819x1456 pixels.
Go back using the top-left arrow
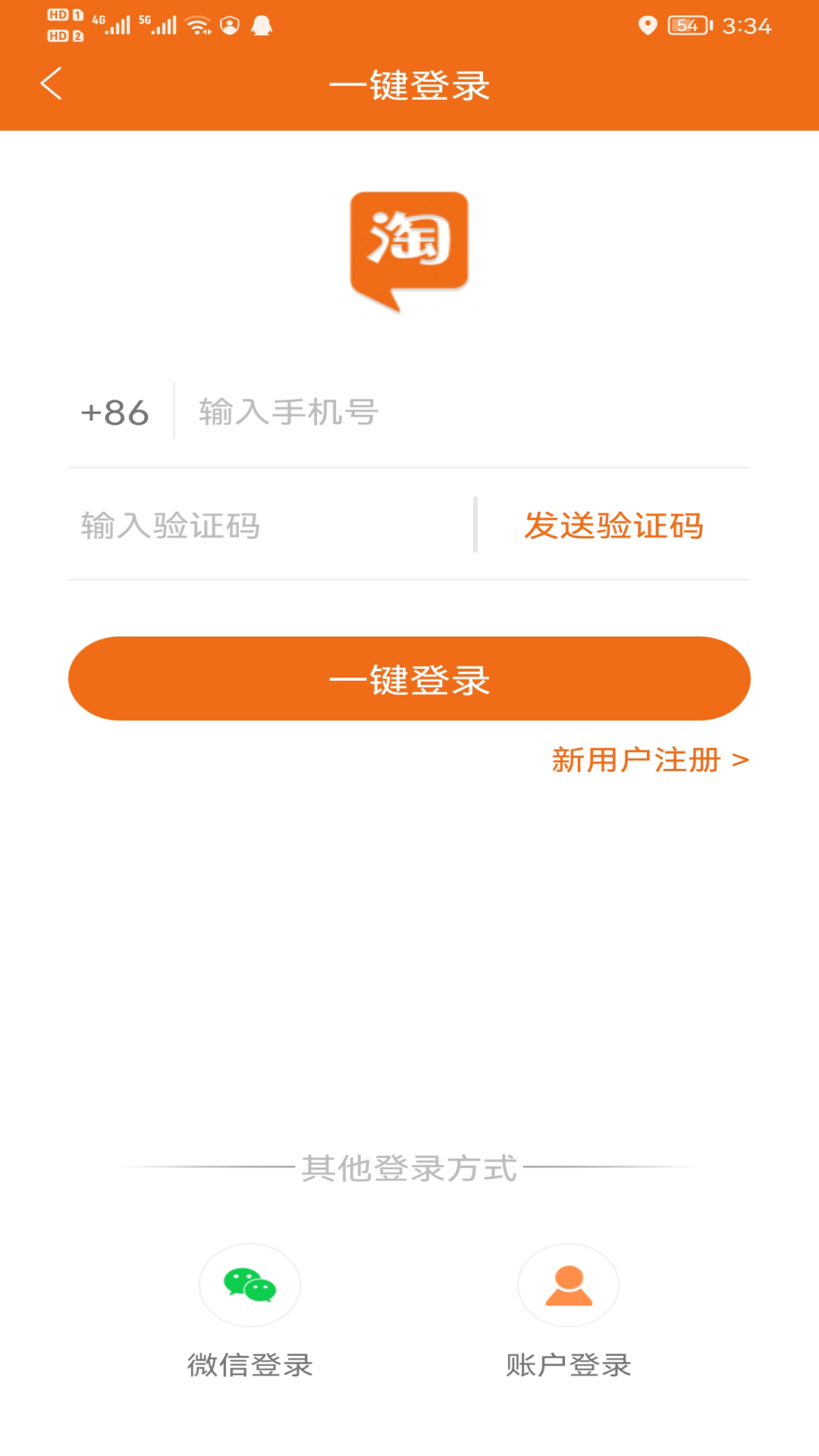pyautogui.click(x=51, y=83)
